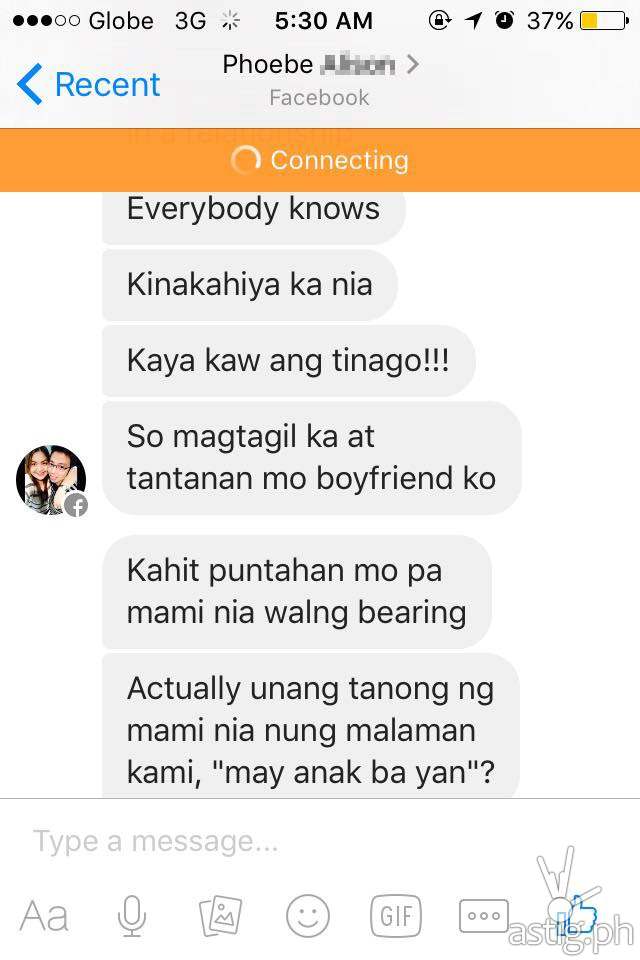Viewport: 640px width, 960px height.
Task: Open the GIF selector
Action: (x=395, y=915)
